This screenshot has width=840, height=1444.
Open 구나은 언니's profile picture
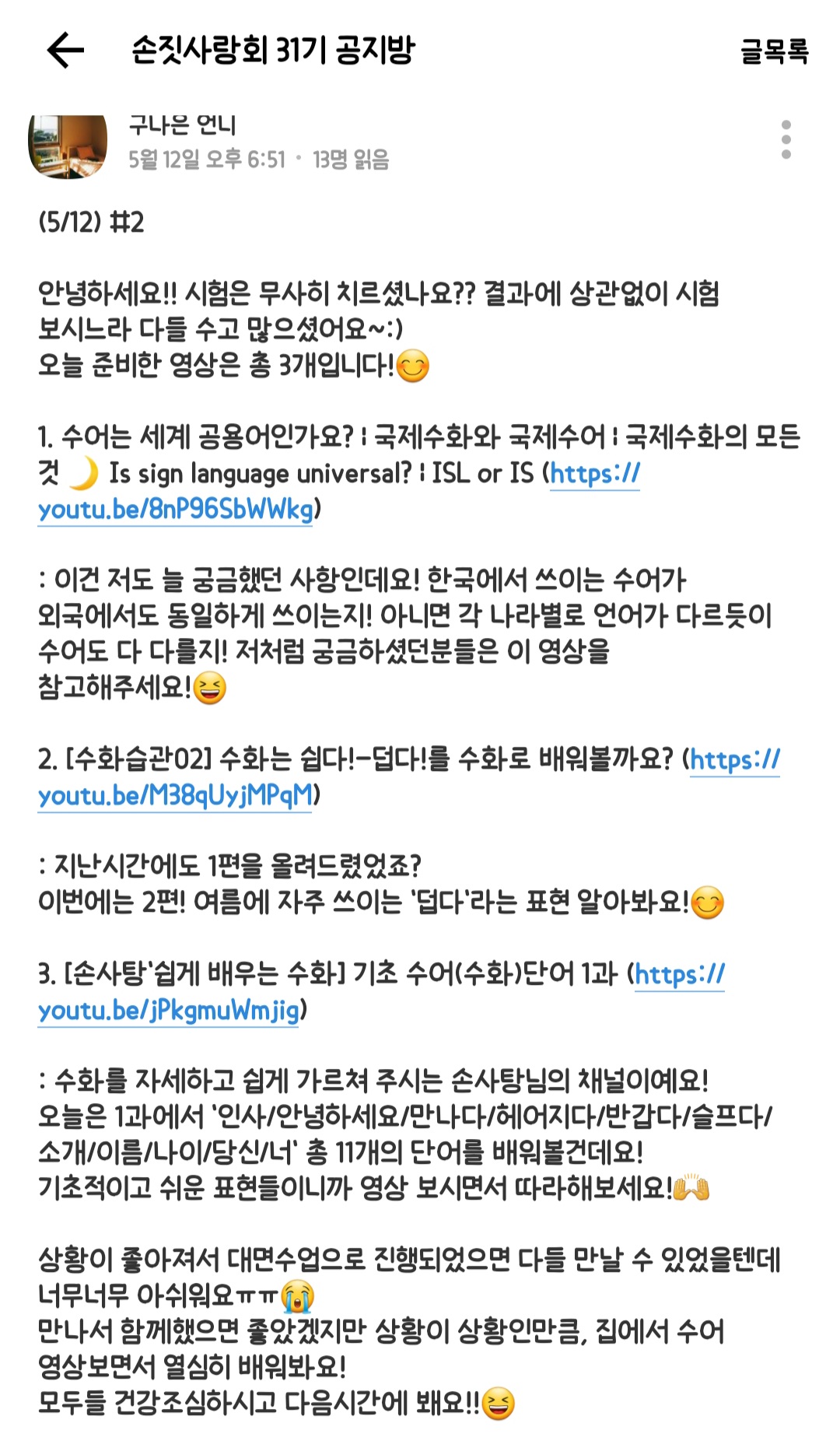click(68, 145)
